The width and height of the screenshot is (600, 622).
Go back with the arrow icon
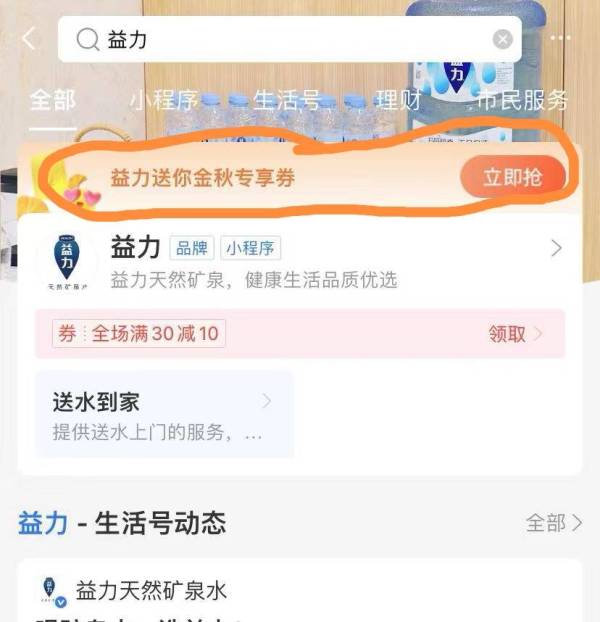point(28,39)
